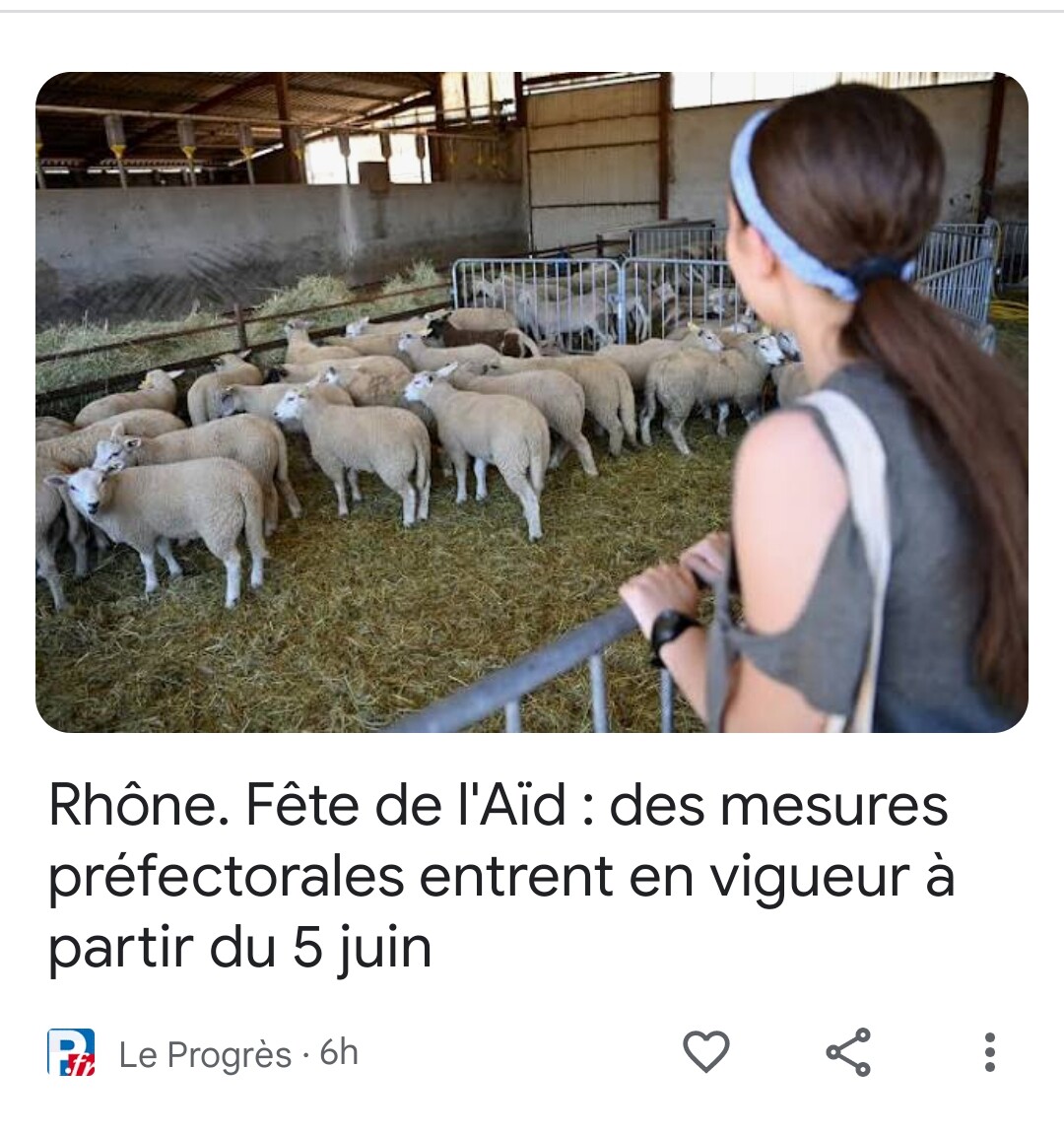Like the Le Progrès article

point(706,1051)
